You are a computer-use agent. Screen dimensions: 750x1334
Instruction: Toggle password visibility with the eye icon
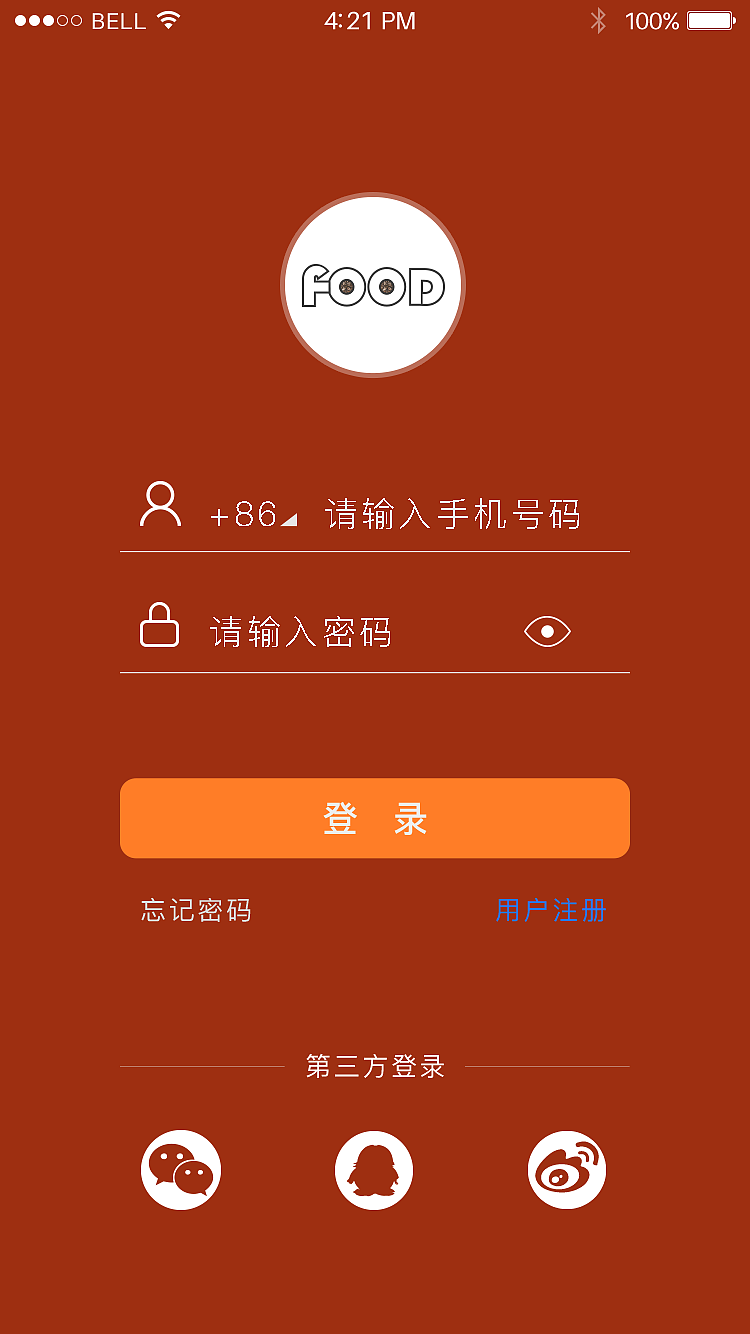(x=546, y=631)
